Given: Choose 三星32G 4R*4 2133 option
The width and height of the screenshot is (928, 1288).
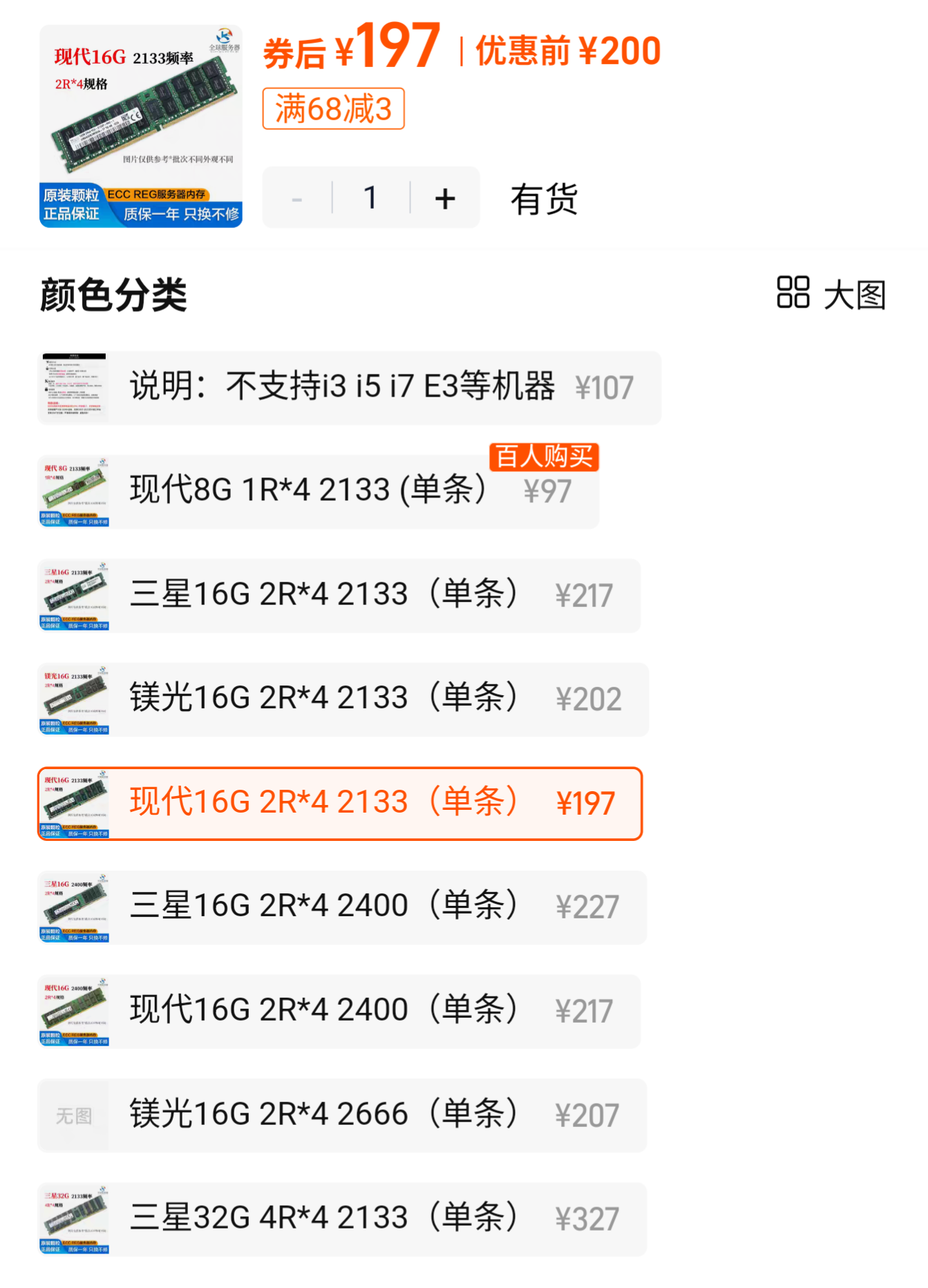Looking at the screenshot, I should point(342,1219).
